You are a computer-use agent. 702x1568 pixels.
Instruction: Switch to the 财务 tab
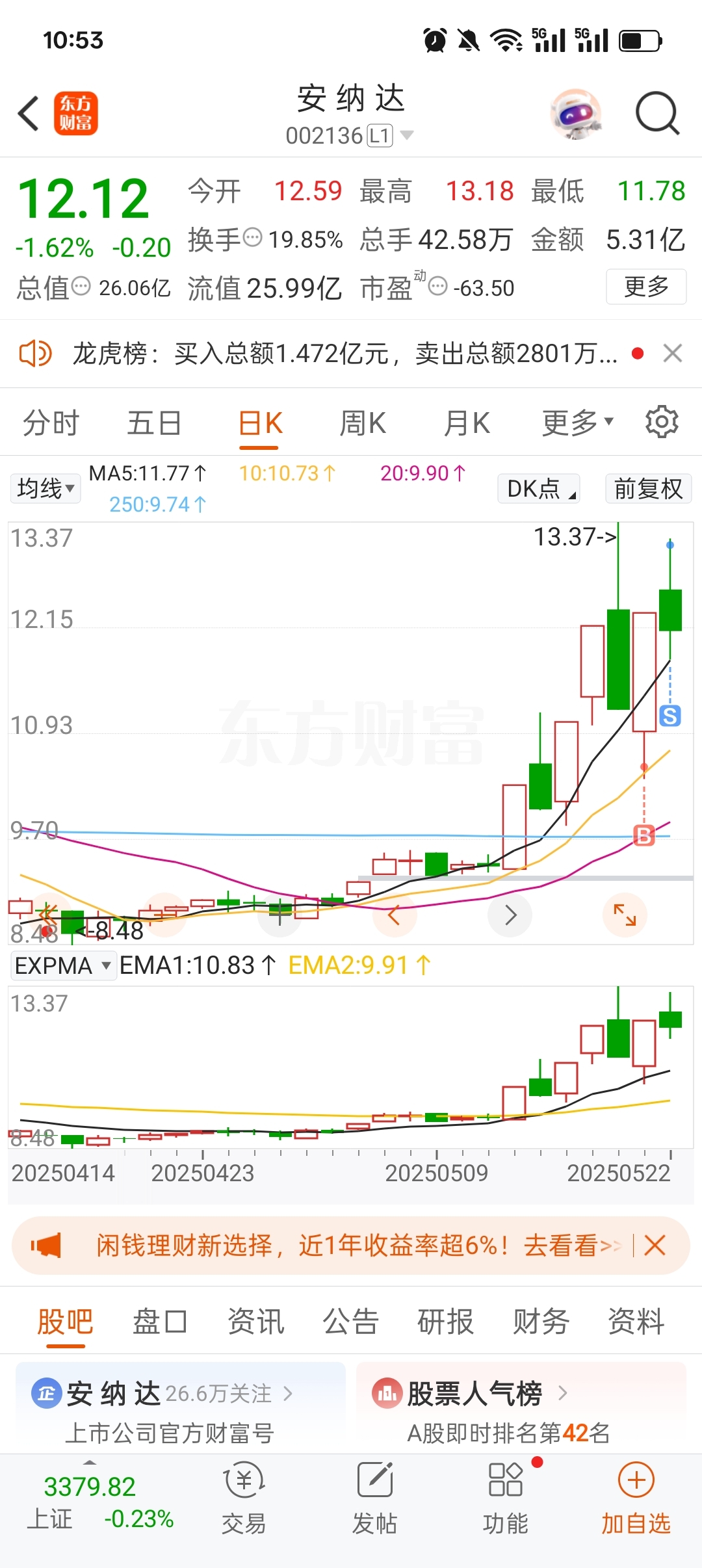point(541,1321)
